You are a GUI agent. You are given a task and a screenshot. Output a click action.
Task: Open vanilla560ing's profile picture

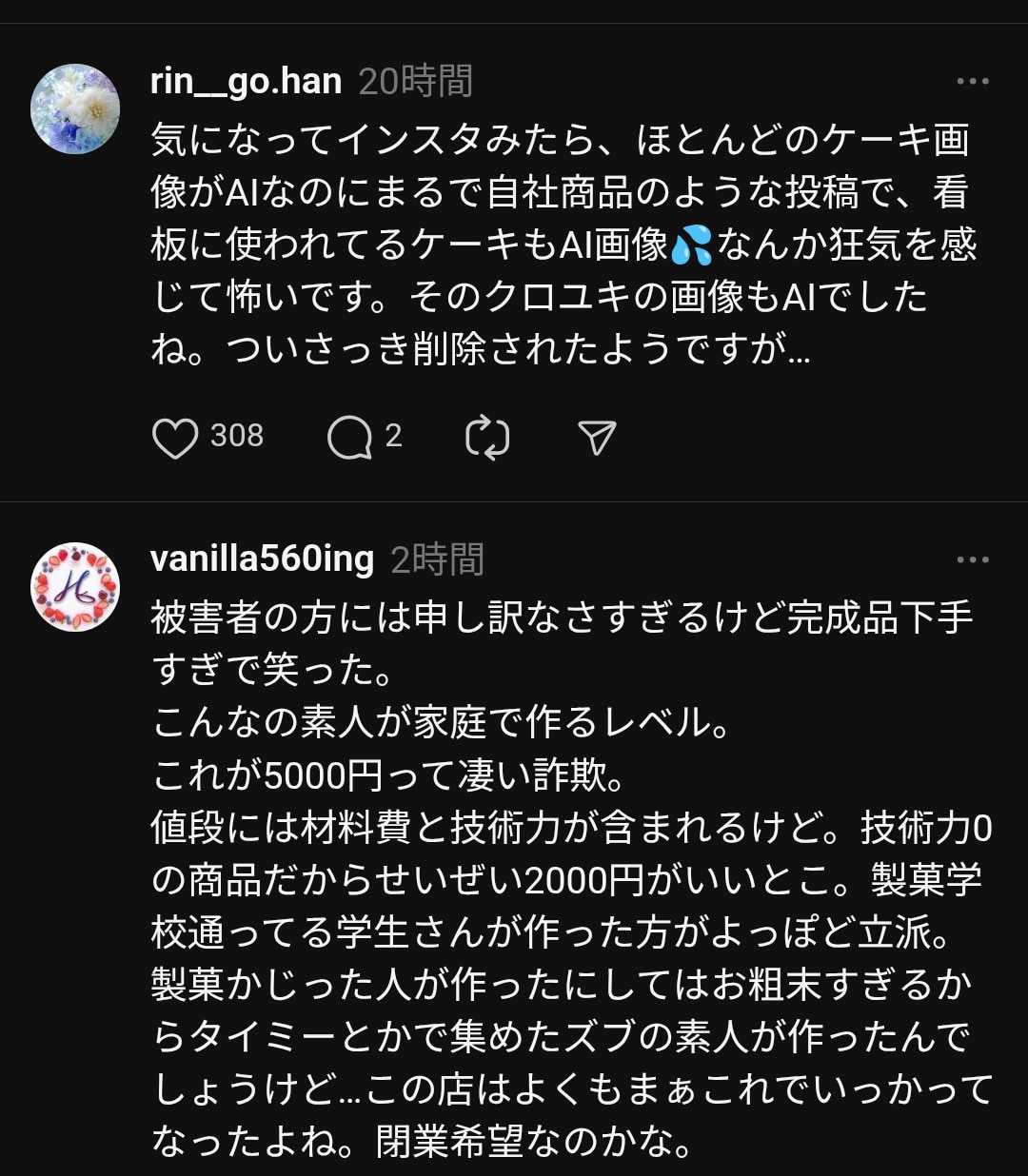coord(75,587)
